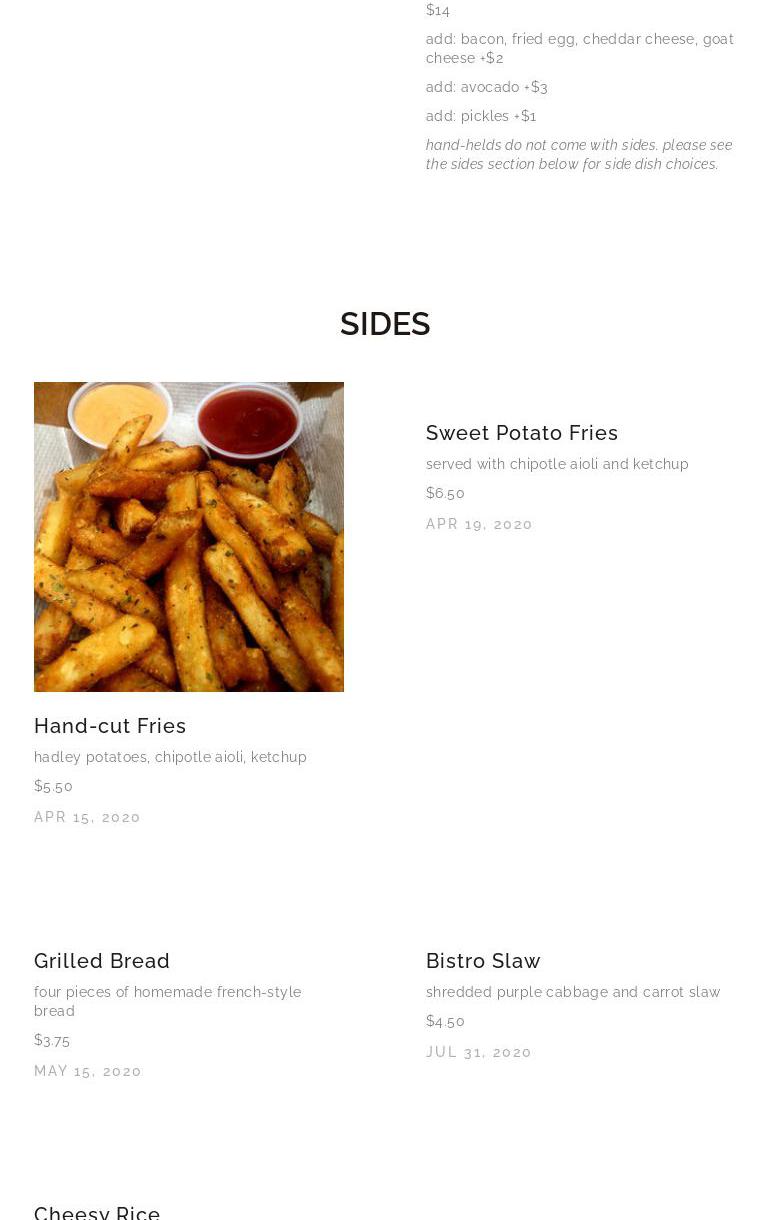Open the Hand-cut Fries photo
Screen dimensions: 770x1220
[189, 536]
